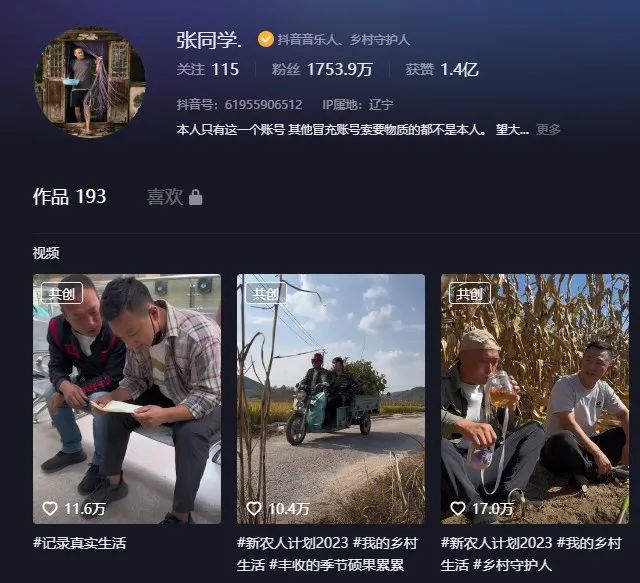Expand the bio with 更多
Viewport: 640px width, 583px height.
point(548,129)
